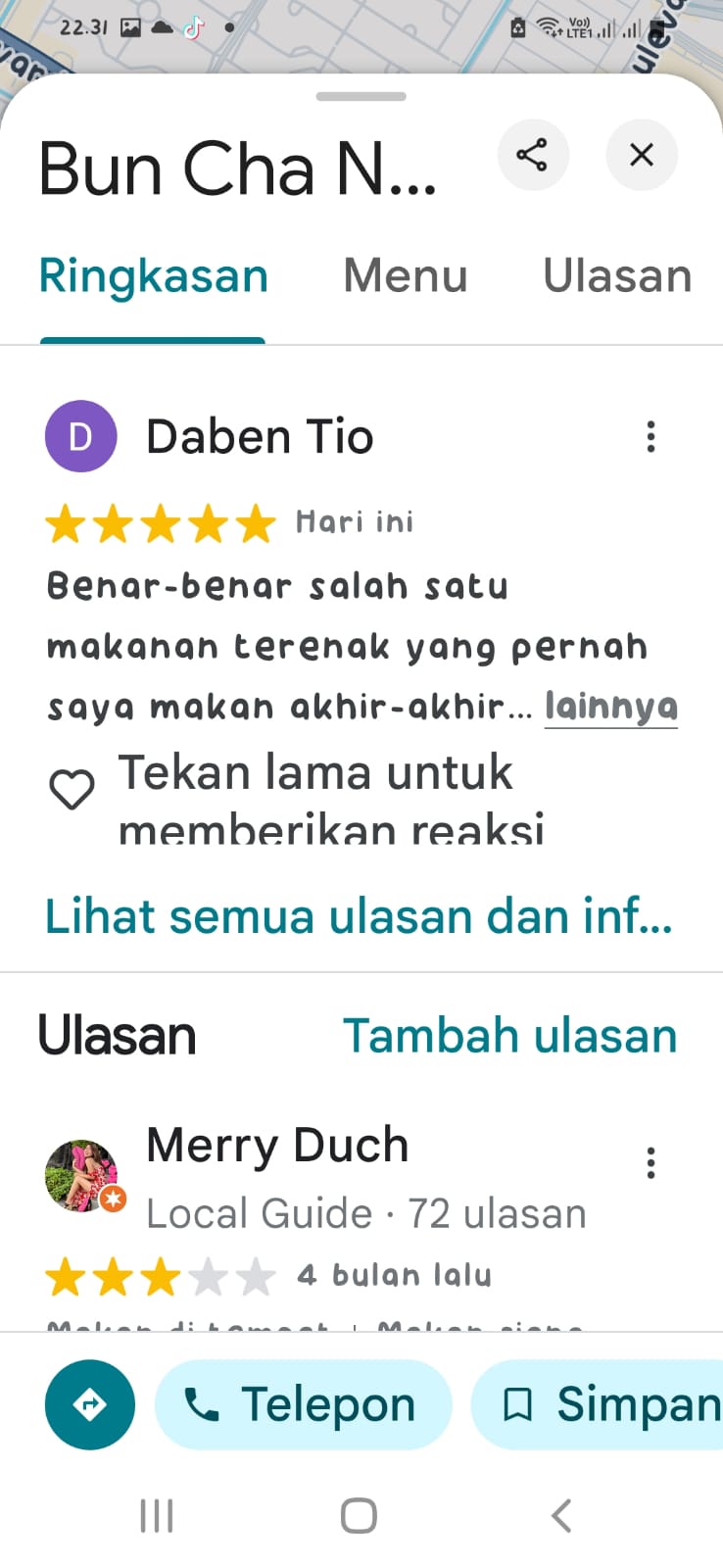This screenshot has width=723, height=1568.
Task: Open options for Daben Tio's review
Action: (x=651, y=437)
